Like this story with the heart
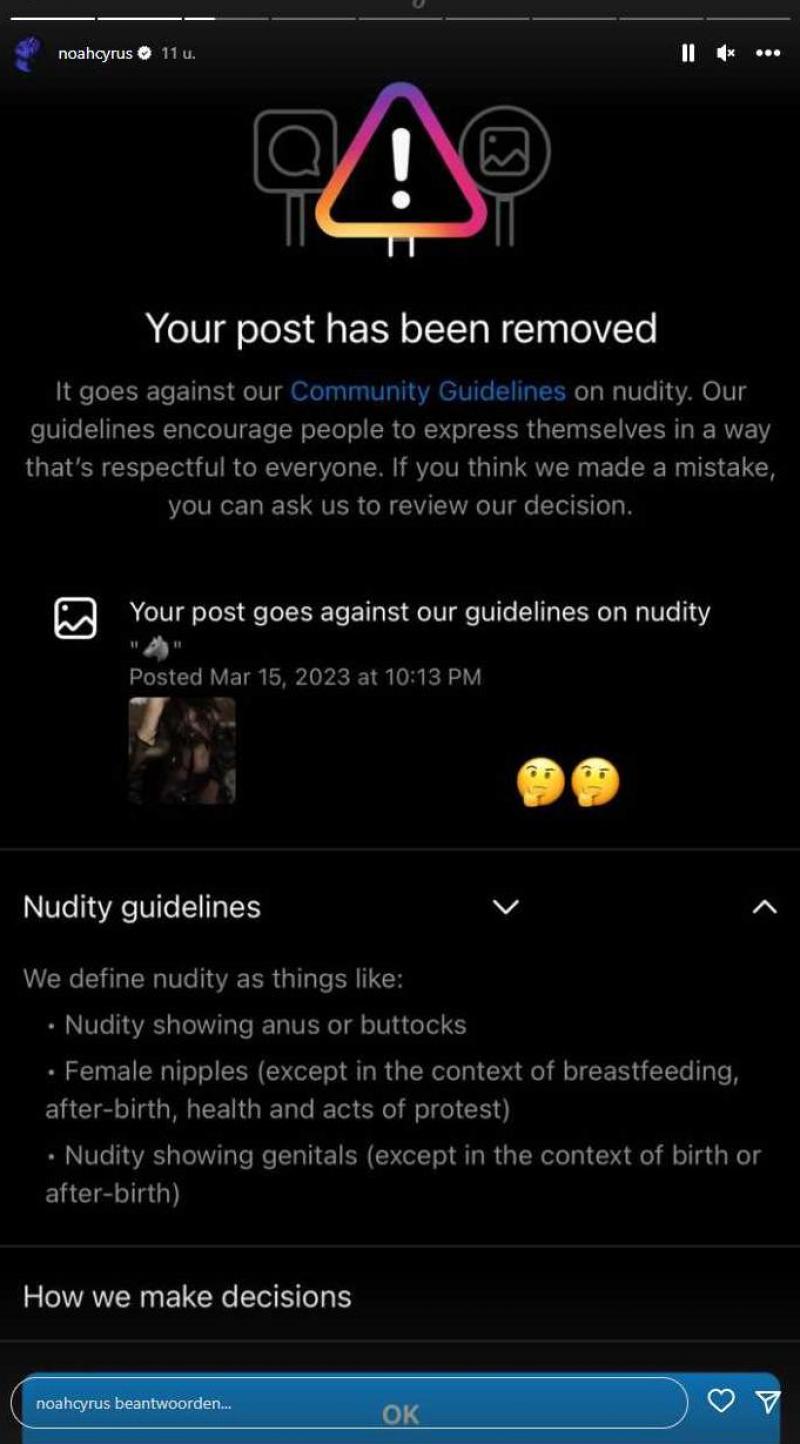 721,1402
